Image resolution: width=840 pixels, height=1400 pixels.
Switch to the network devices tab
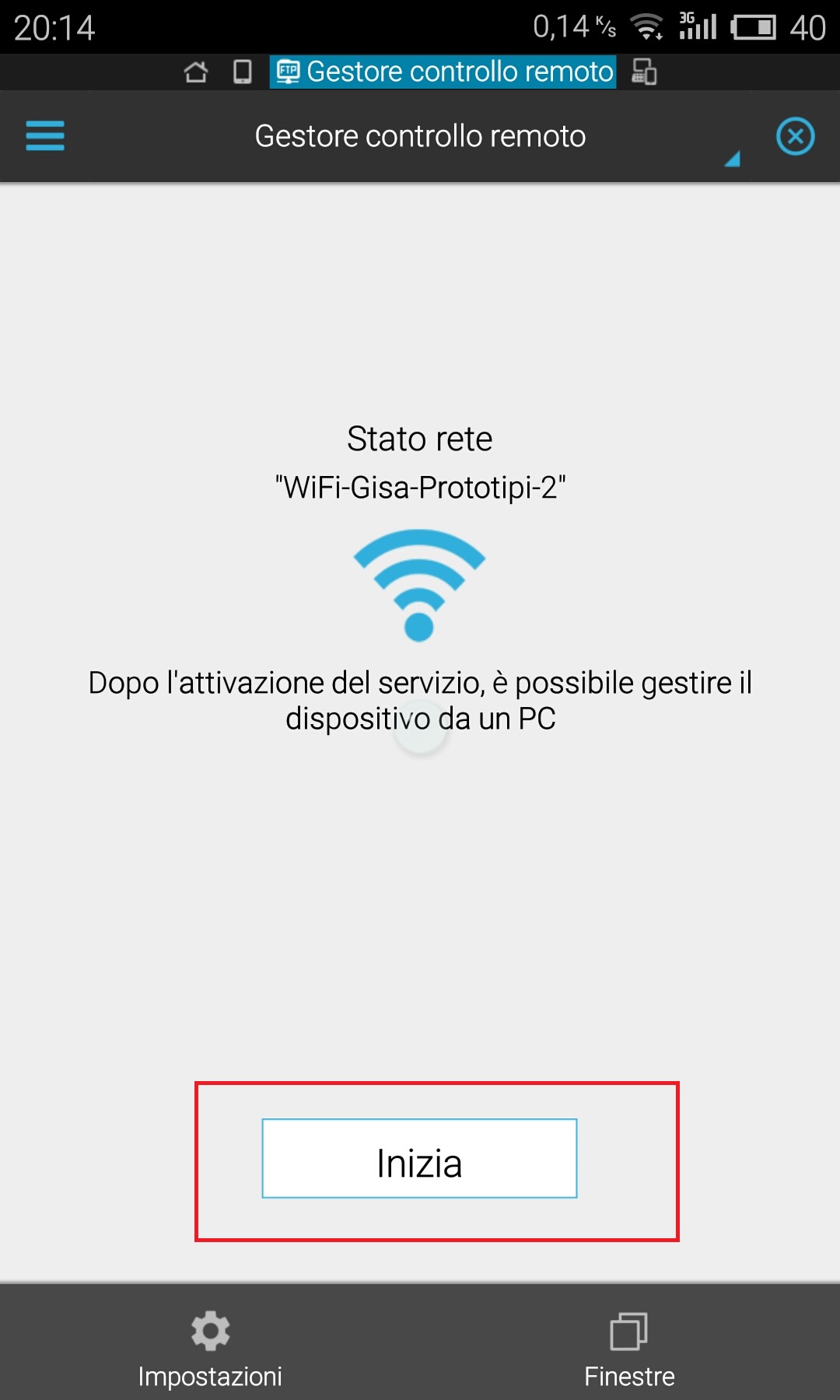click(x=644, y=72)
